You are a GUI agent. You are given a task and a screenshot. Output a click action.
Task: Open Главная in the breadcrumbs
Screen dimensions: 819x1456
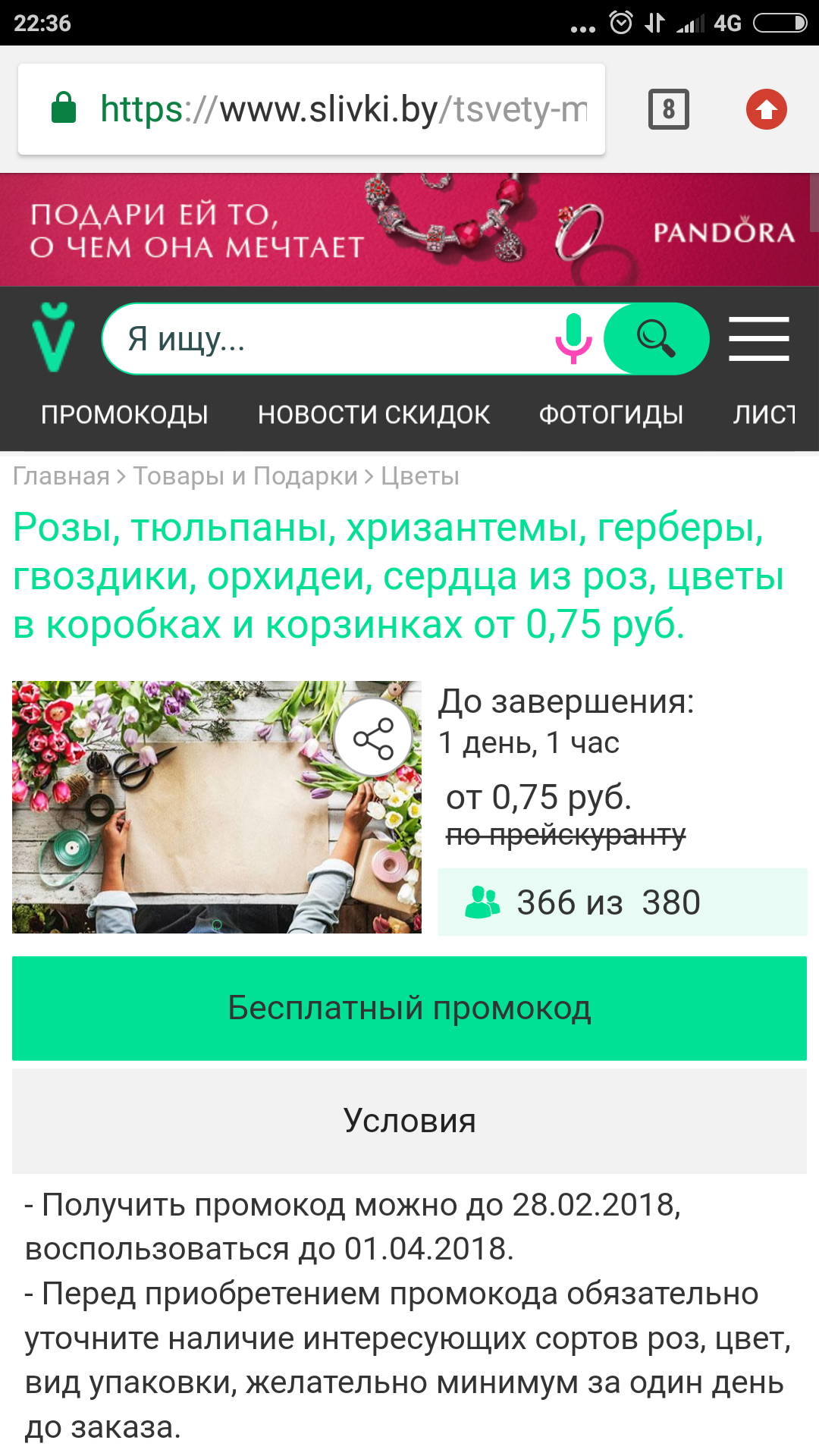(61, 476)
